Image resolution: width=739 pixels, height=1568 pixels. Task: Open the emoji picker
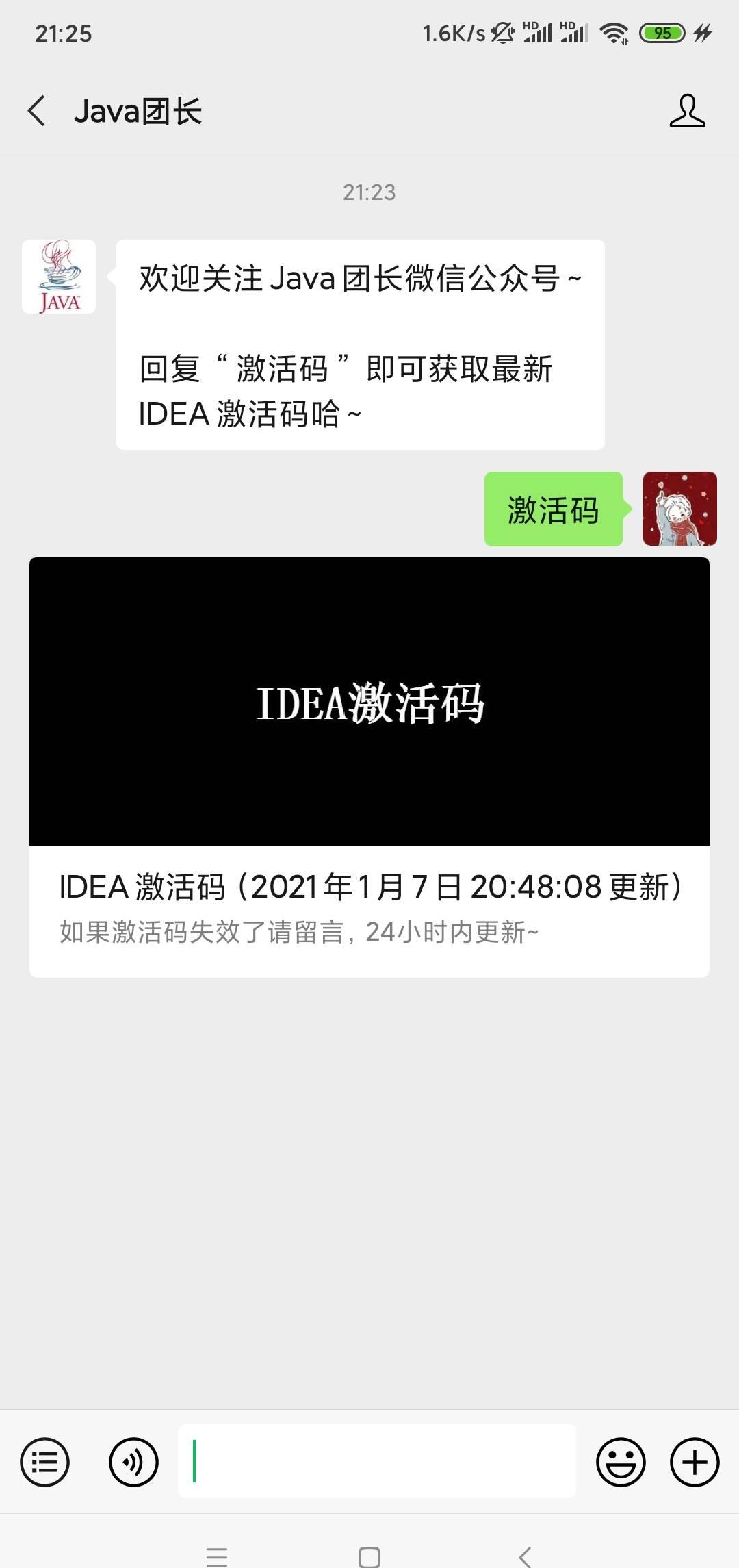point(621,1462)
